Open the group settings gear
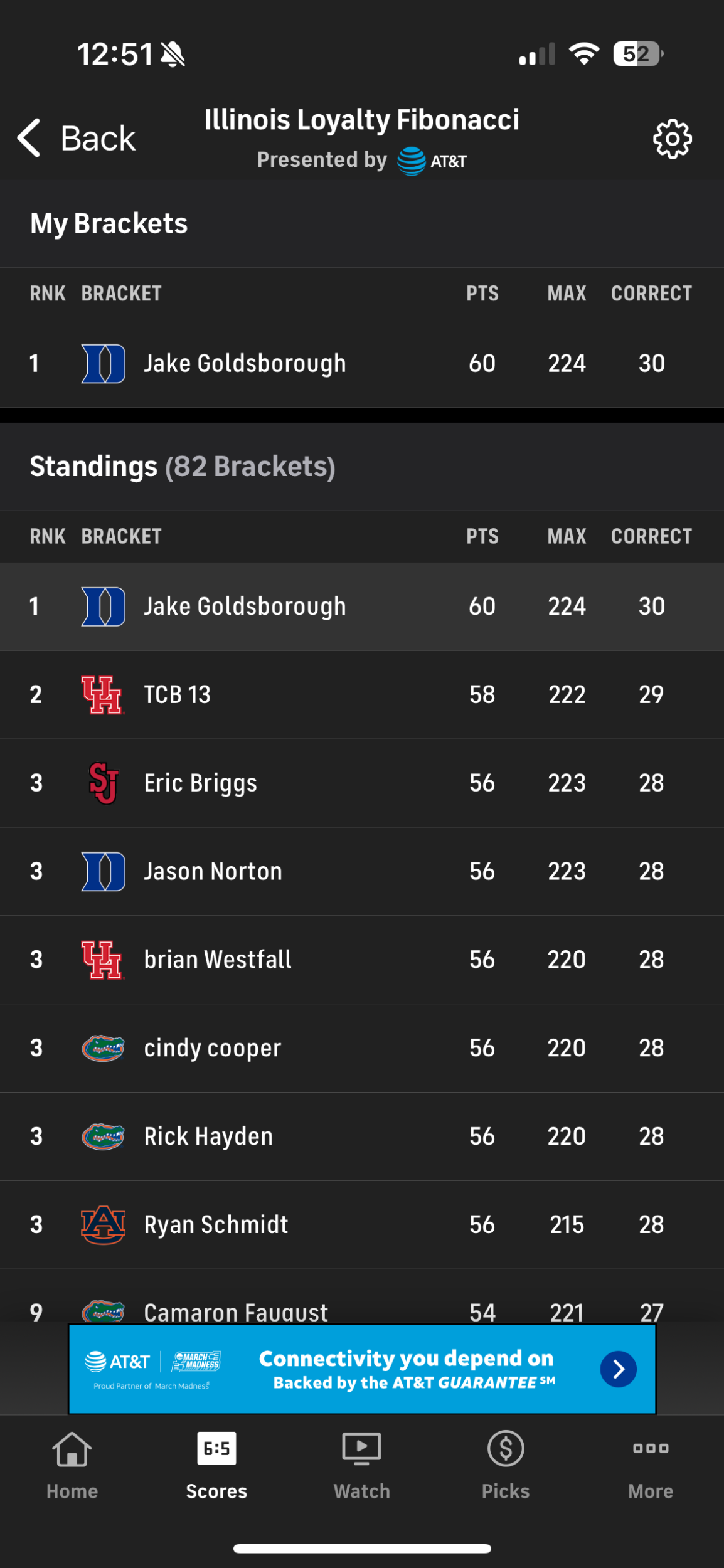The width and height of the screenshot is (724, 1568). [672, 139]
